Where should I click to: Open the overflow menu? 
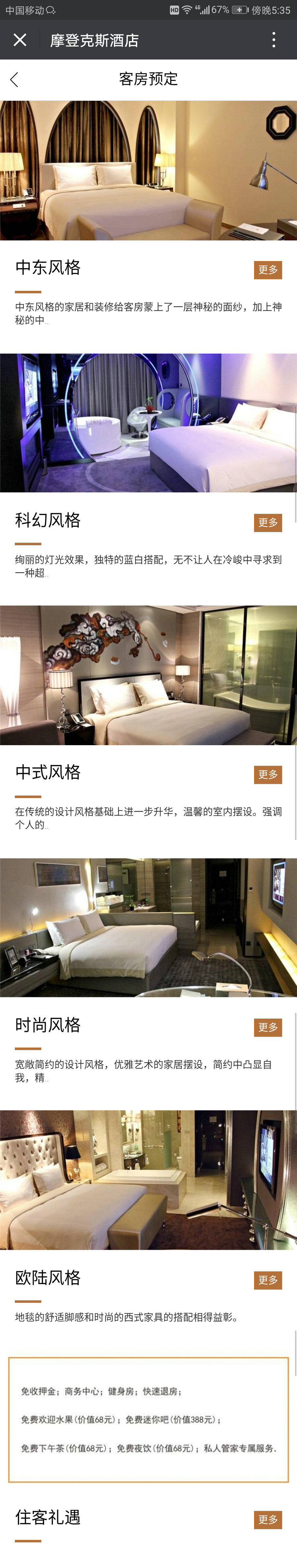[274, 40]
